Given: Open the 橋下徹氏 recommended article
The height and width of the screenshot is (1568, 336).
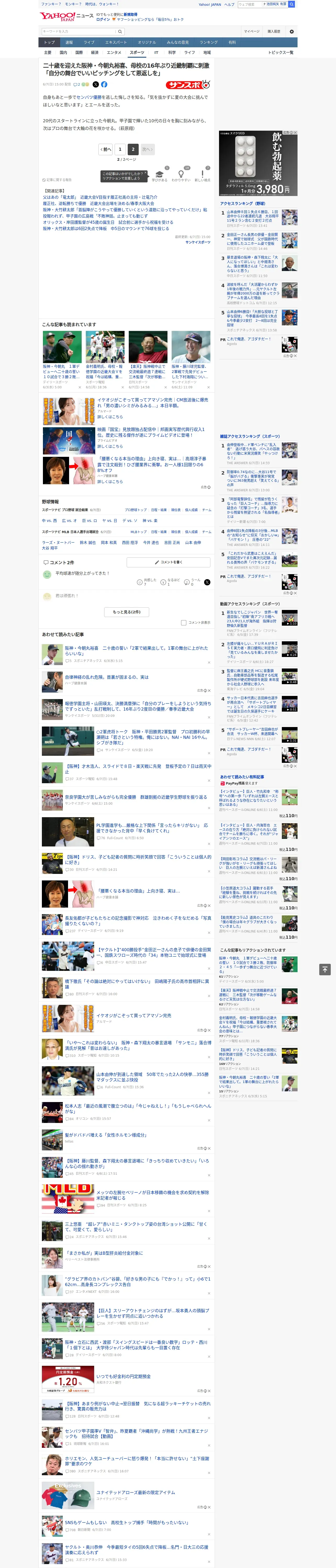Looking at the screenshot, I should click(137, 984).
